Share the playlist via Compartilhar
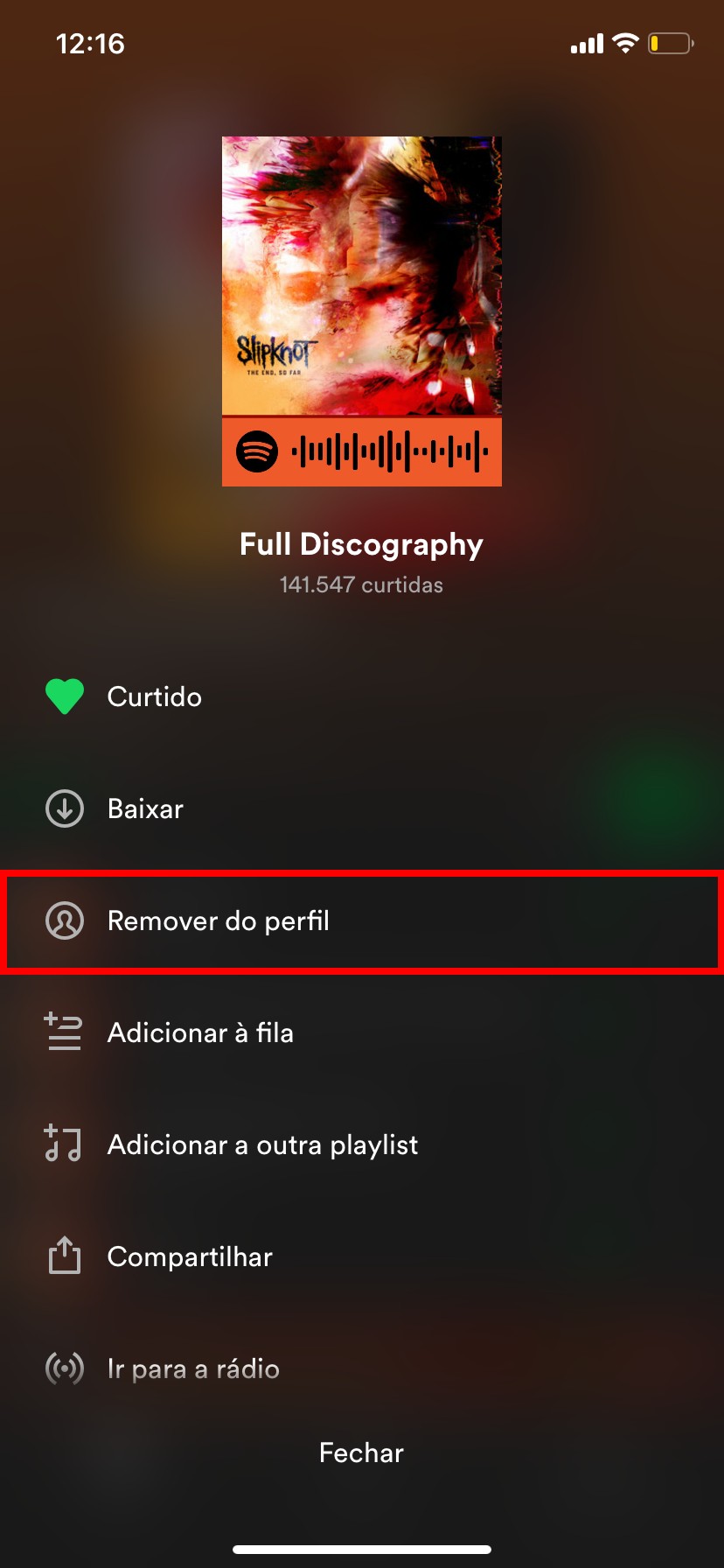The image size is (724, 1568). click(x=190, y=1256)
